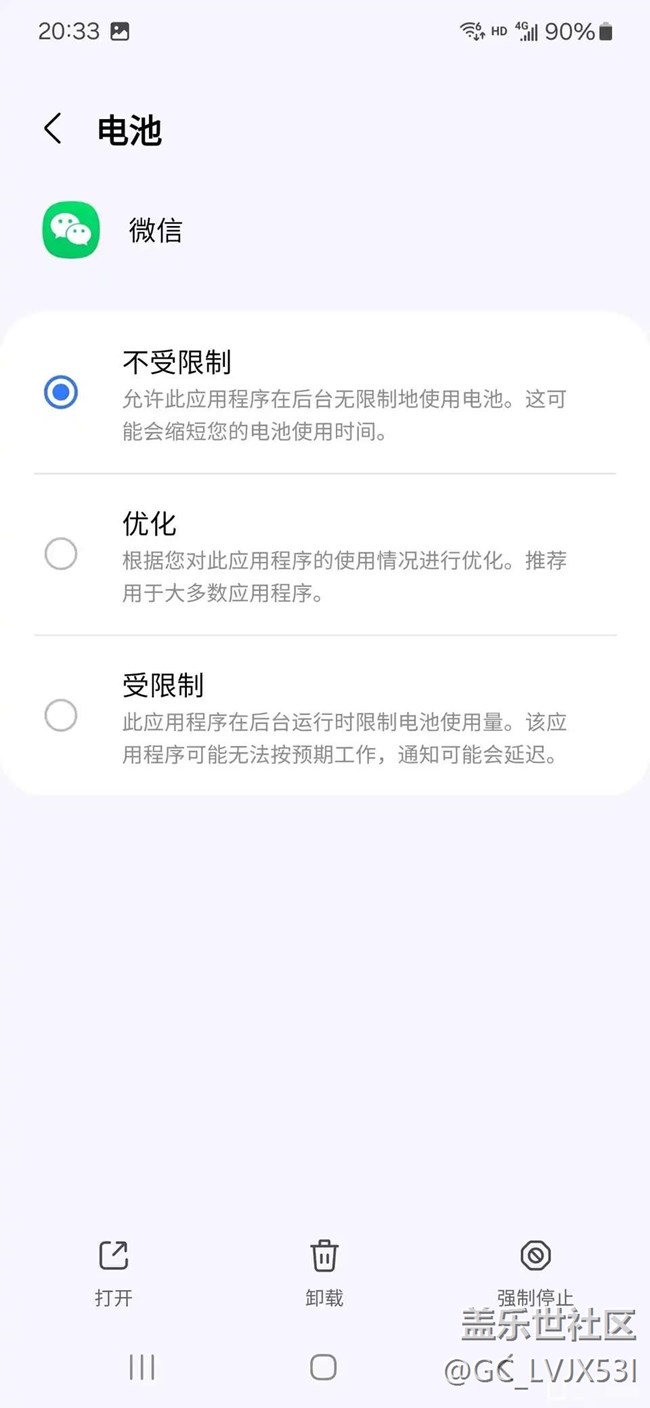Uninstall 微信 with the 卸载 button
The width and height of the screenshot is (650, 1408).
click(324, 1271)
